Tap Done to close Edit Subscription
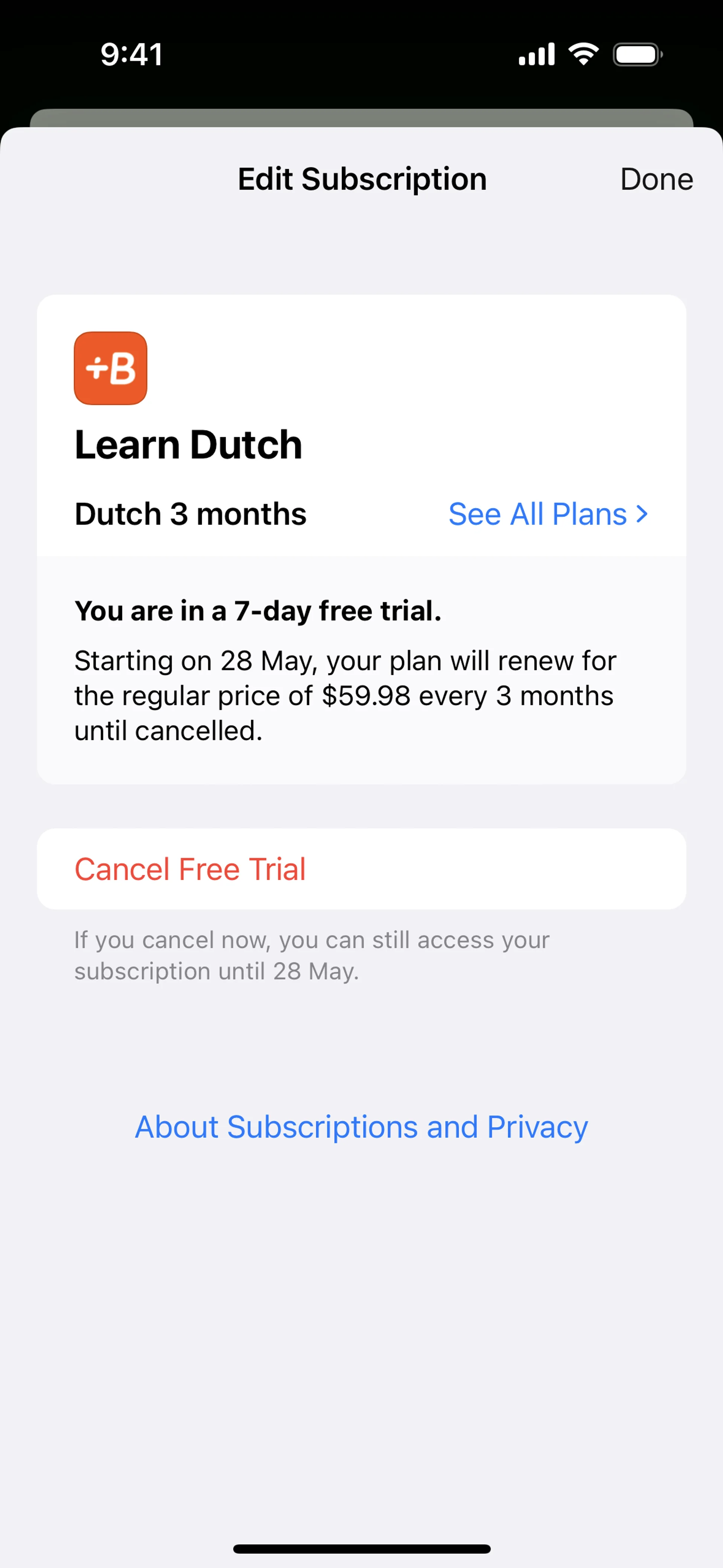The width and height of the screenshot is (723, 1568). [x=656, y=180]
